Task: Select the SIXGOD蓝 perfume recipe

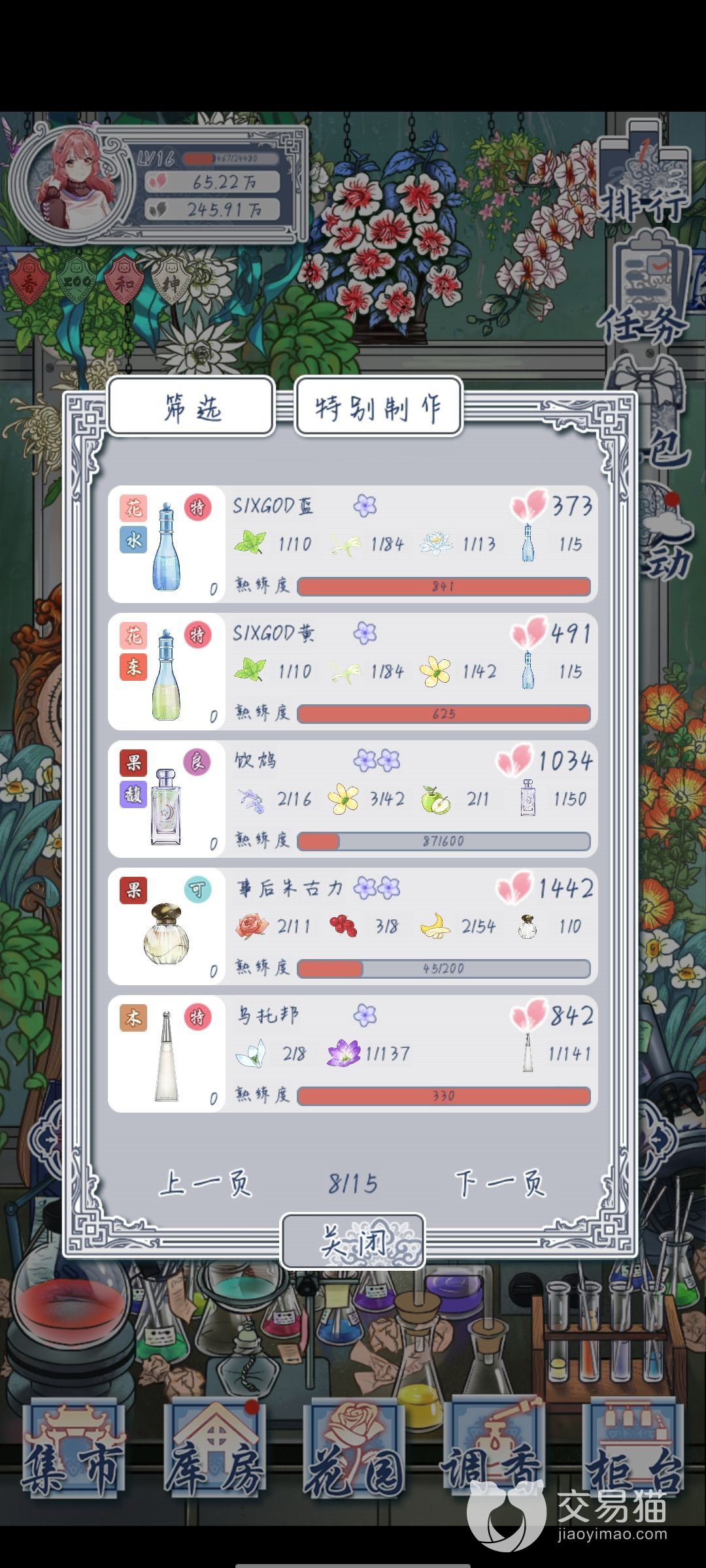Action: click(352, 544)
